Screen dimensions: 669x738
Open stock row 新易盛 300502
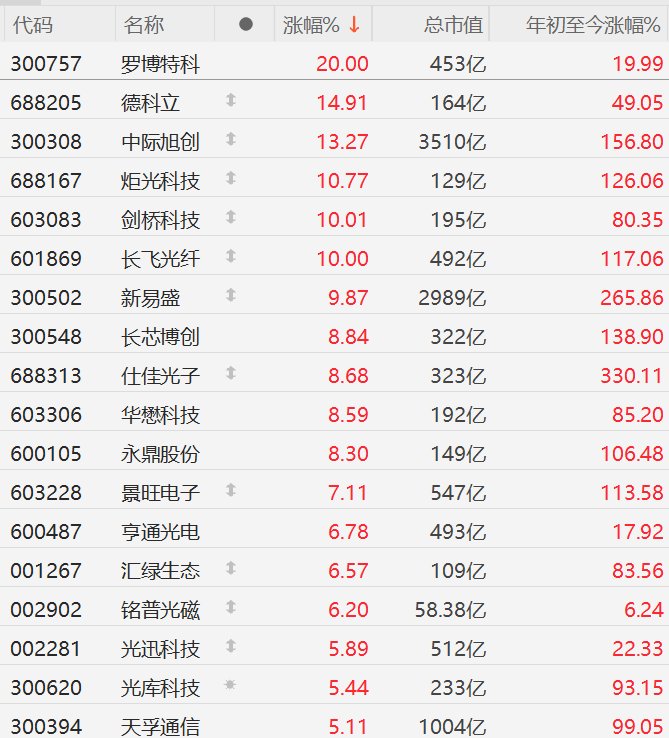(x=150, y=298)
